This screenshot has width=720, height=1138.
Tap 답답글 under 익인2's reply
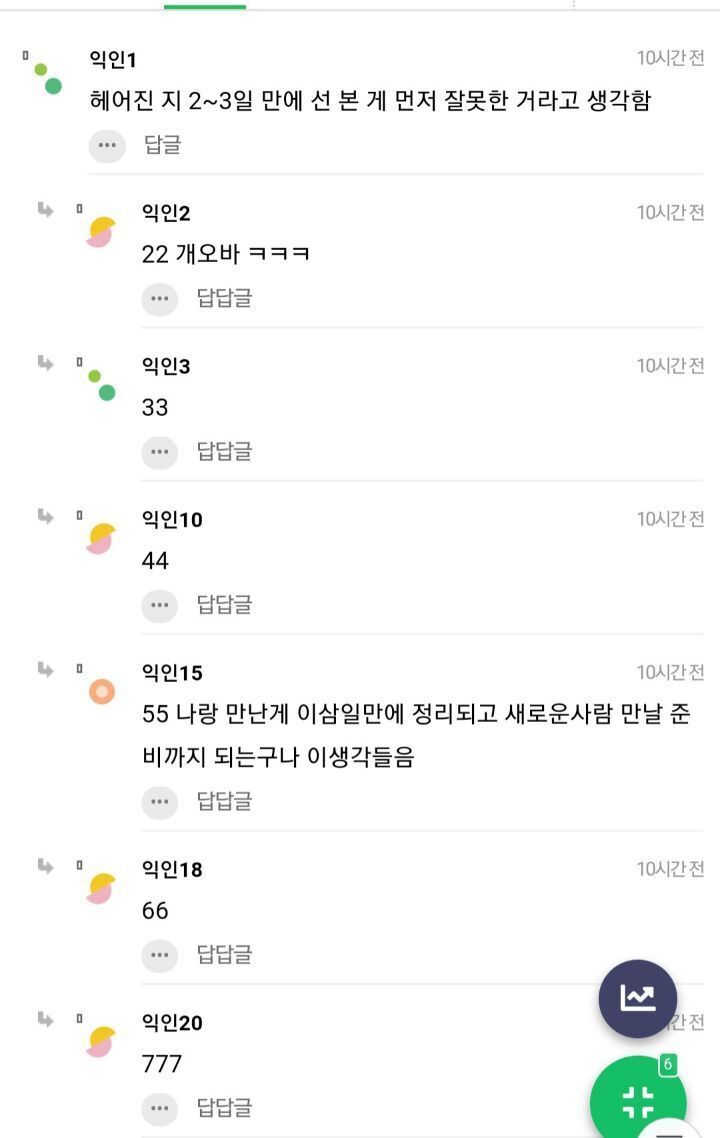pos(224,299)
